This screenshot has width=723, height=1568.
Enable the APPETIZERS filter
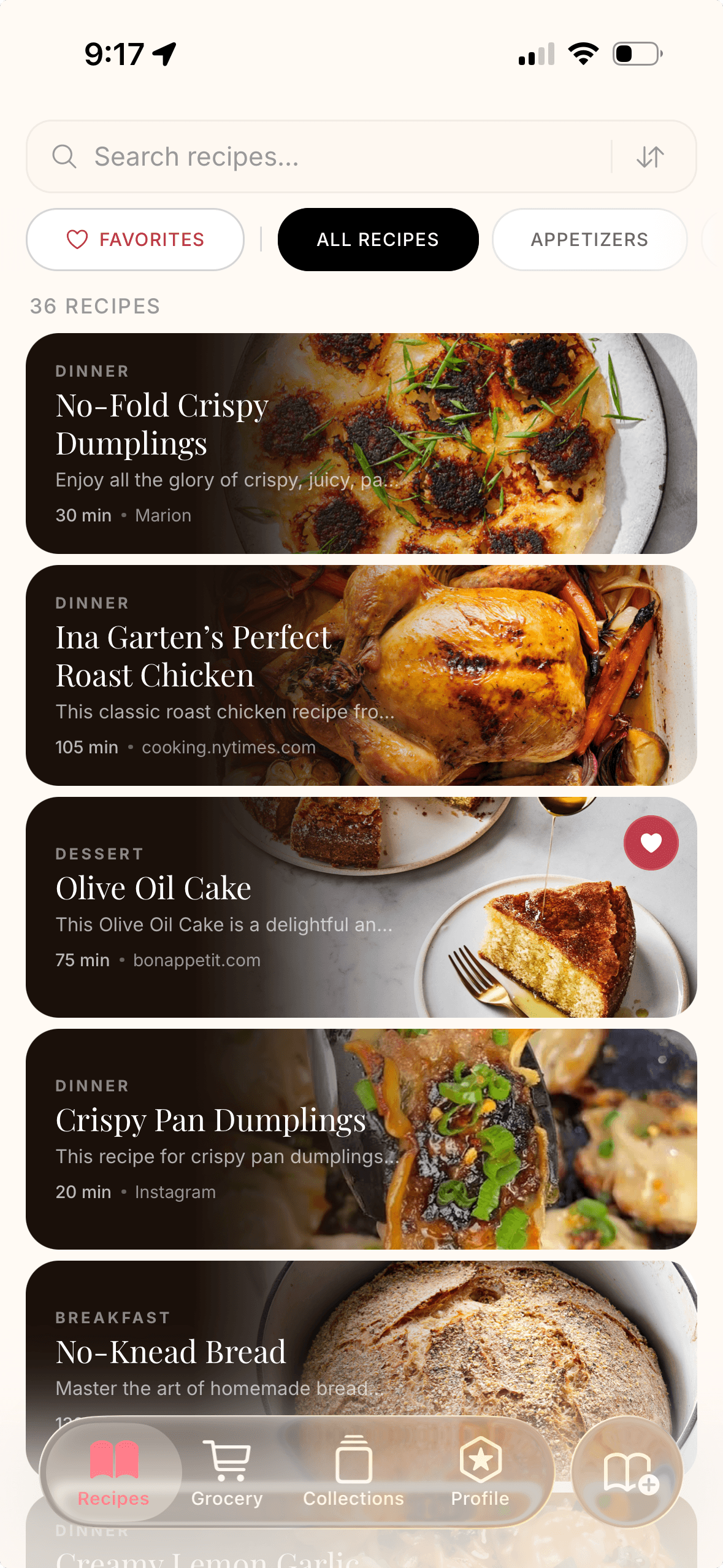(589, 239)
